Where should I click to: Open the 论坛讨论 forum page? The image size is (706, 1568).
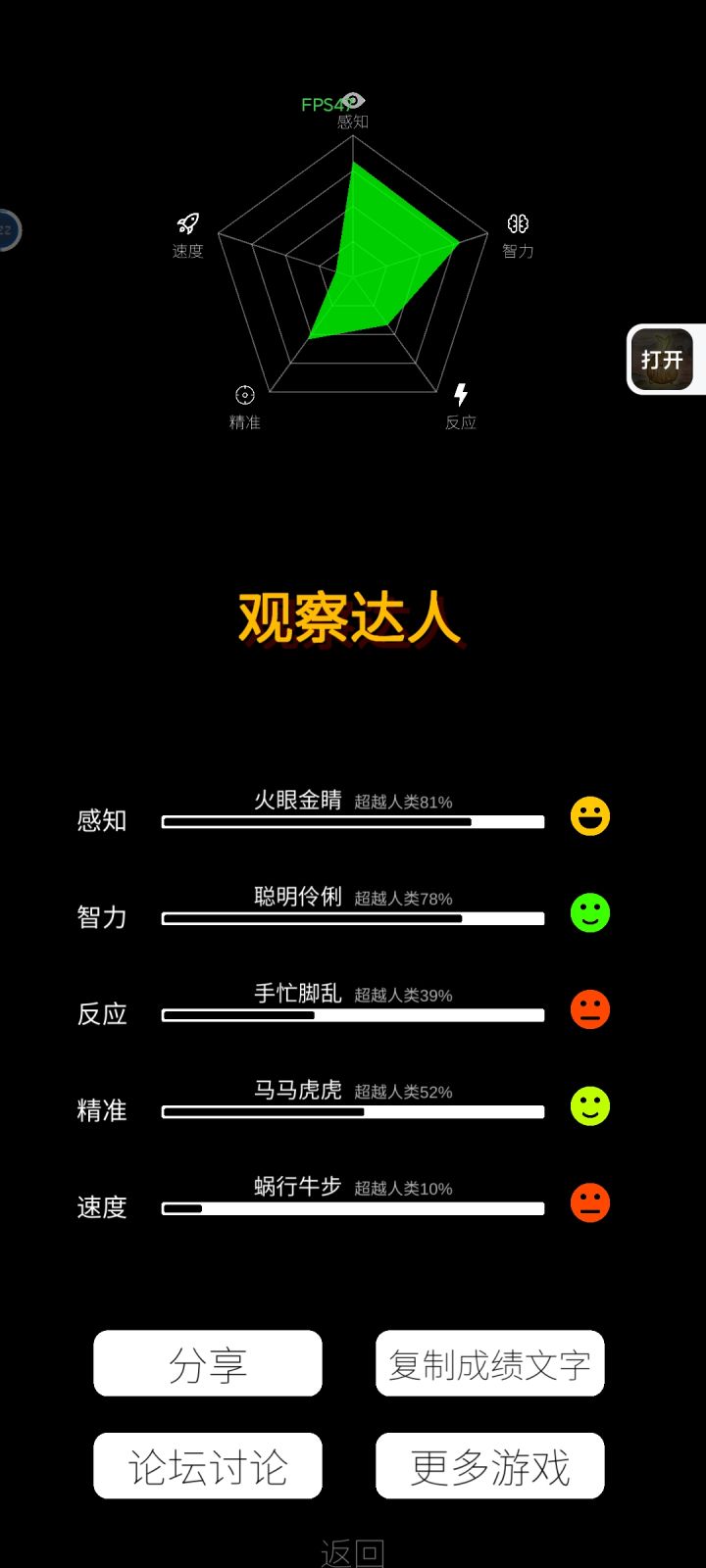[207, 1466]
